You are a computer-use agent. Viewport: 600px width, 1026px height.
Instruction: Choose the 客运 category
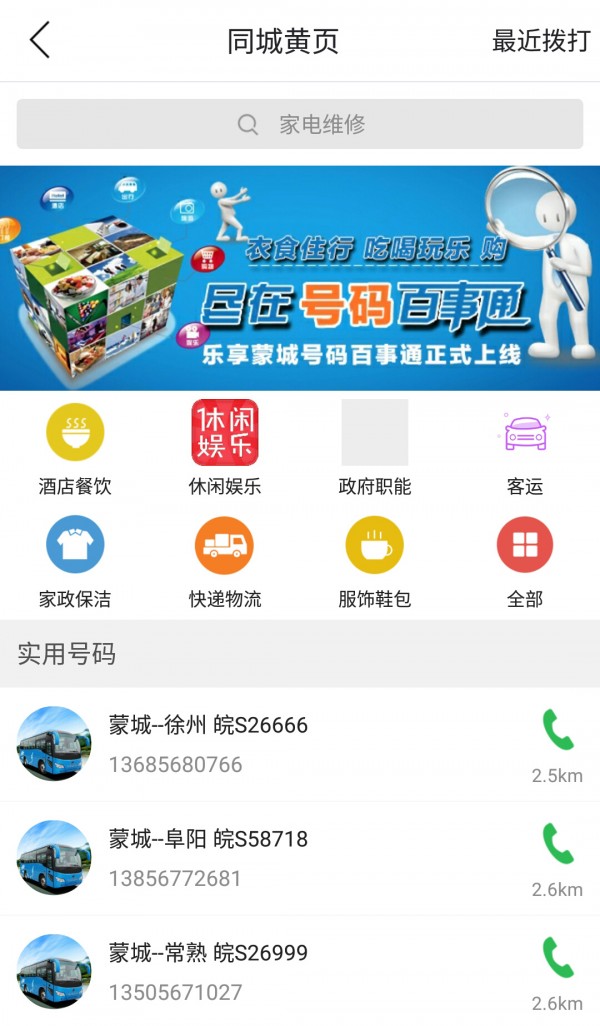(525, 447)
